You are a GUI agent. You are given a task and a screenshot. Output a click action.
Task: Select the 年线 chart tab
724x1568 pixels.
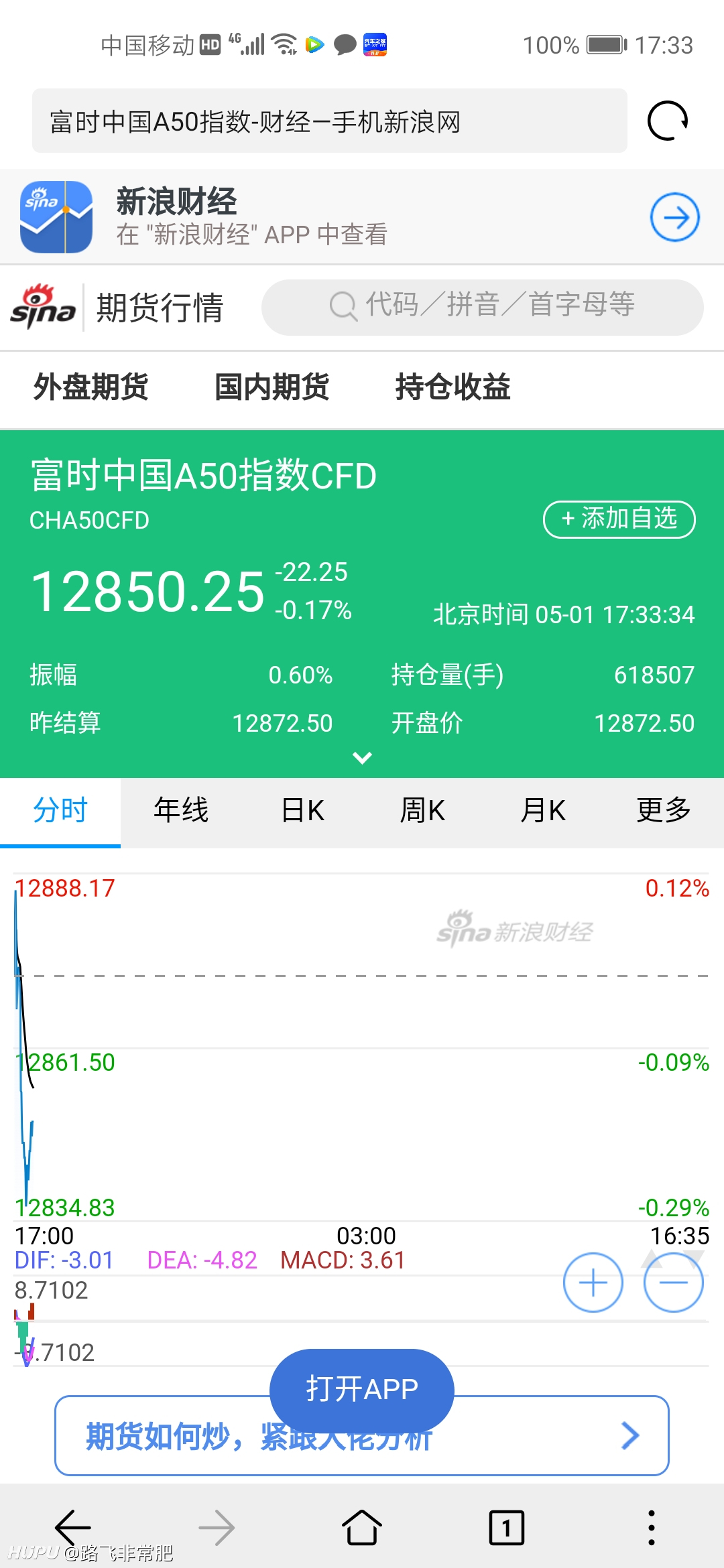pyautogui.click(x=181, y=811)
